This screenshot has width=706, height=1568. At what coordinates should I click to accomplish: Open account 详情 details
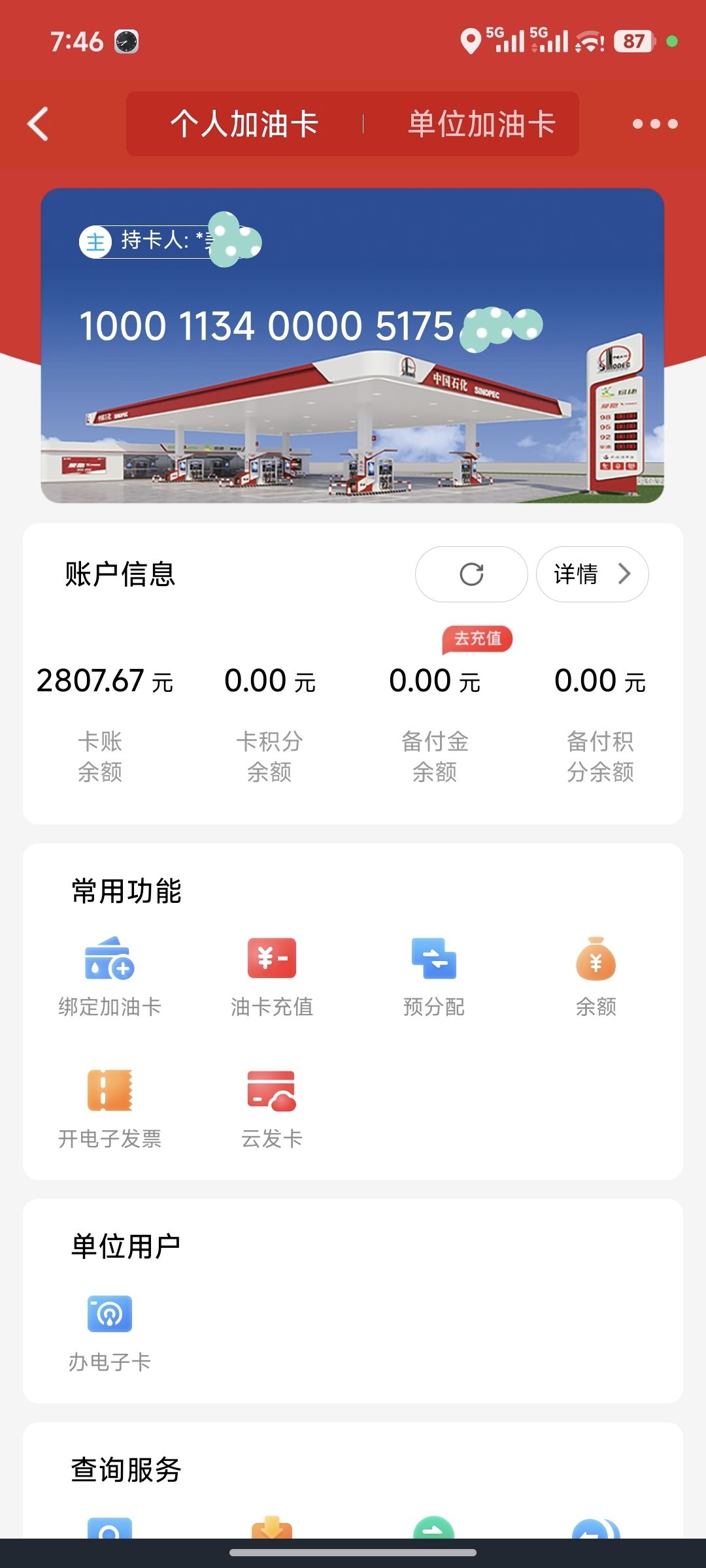pyautogui.click(x=592, y=574)
